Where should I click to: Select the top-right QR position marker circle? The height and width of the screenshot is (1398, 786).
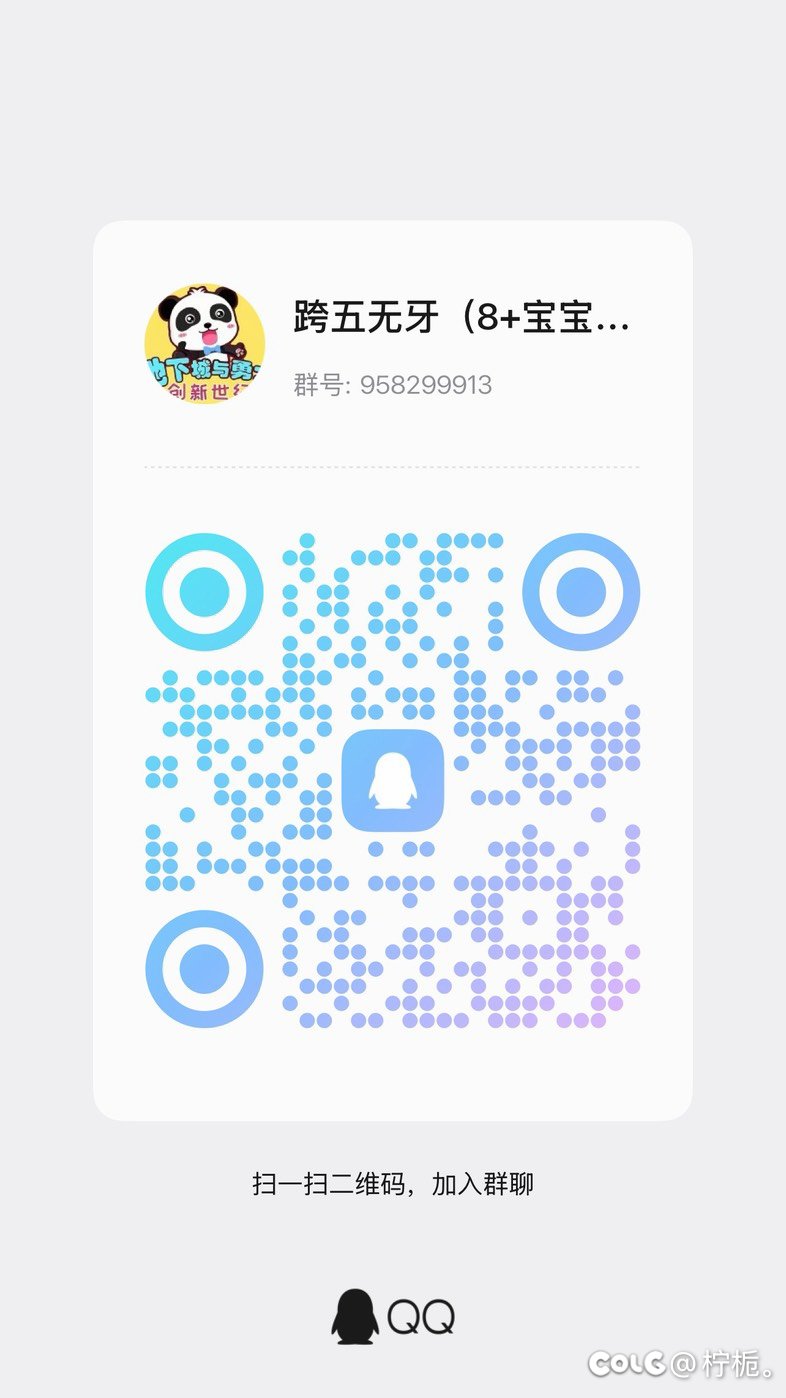click(x=581, y=591)
